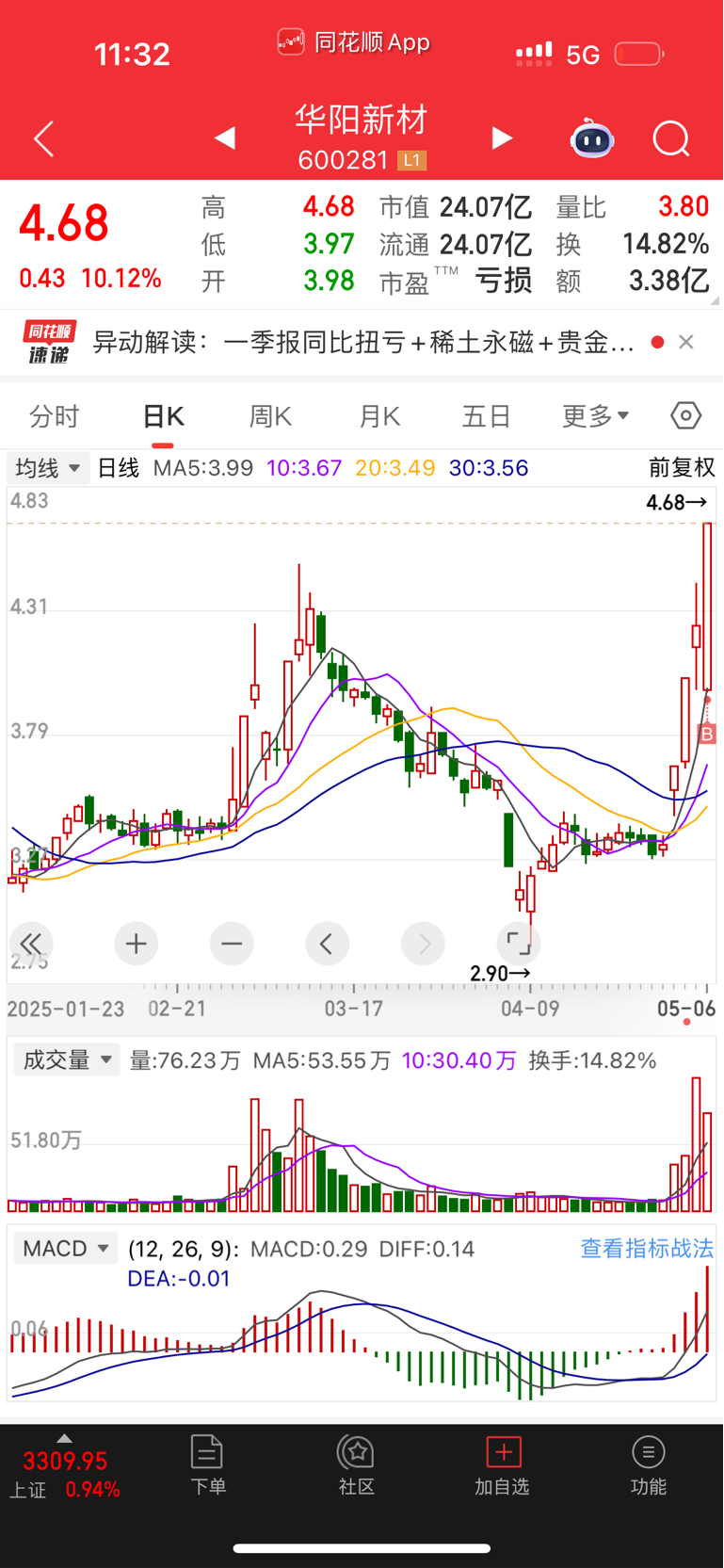Image resolution: width=724 pixels, height=1568 pixels.
Task: Expand chart to fullscreen
Action: (x=519, y=944)
